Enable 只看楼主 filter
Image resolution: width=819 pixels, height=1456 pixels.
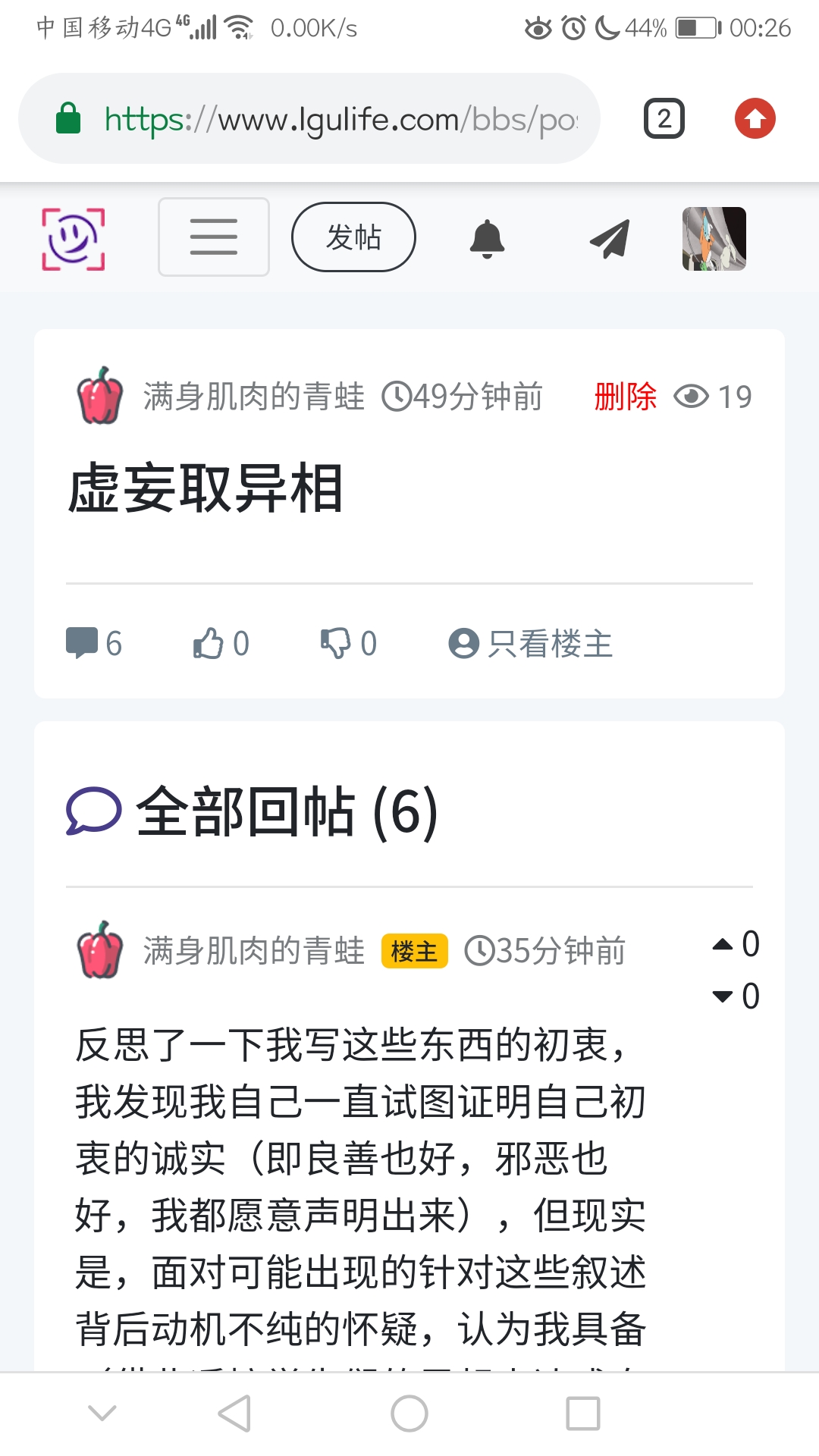[531, 644]
